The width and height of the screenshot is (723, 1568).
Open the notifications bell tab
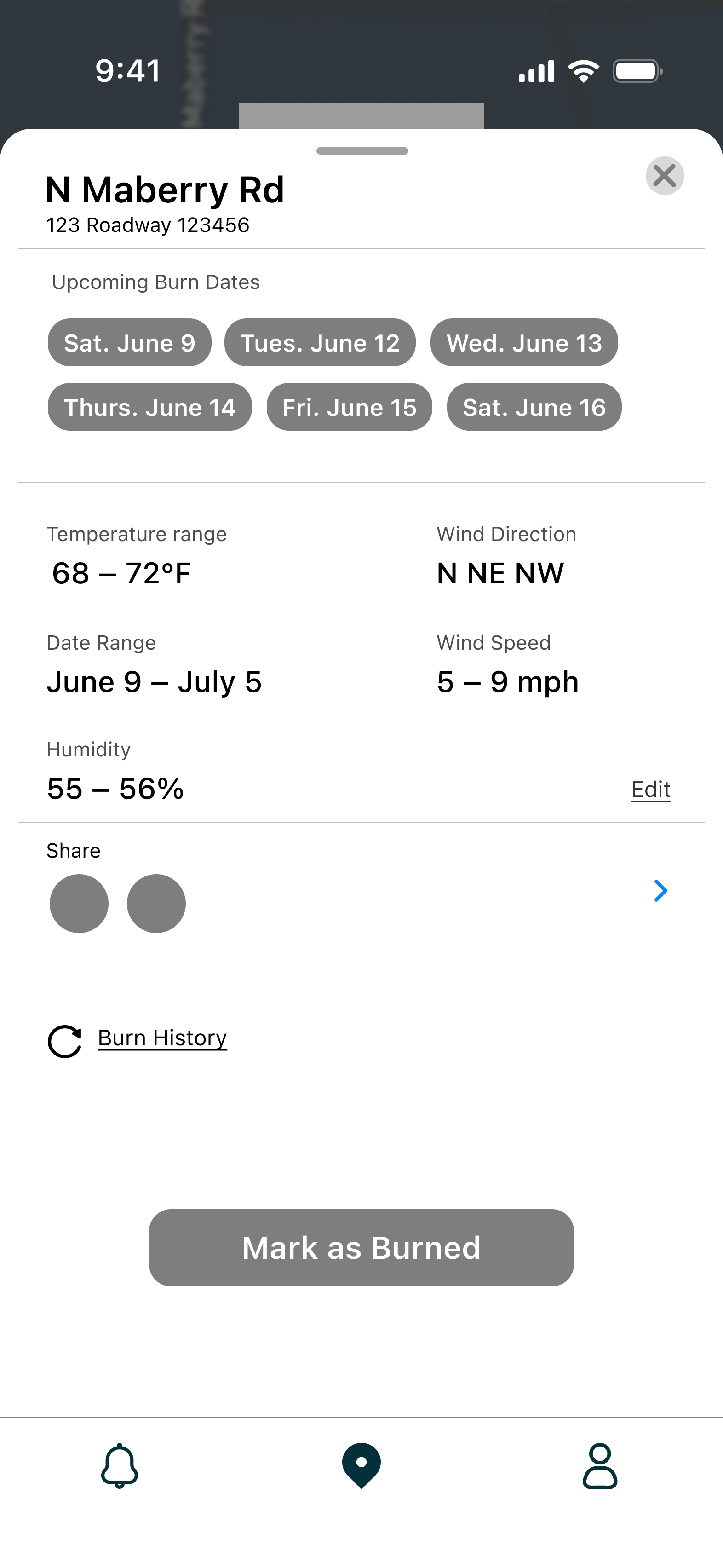(x=119, y=1466)
